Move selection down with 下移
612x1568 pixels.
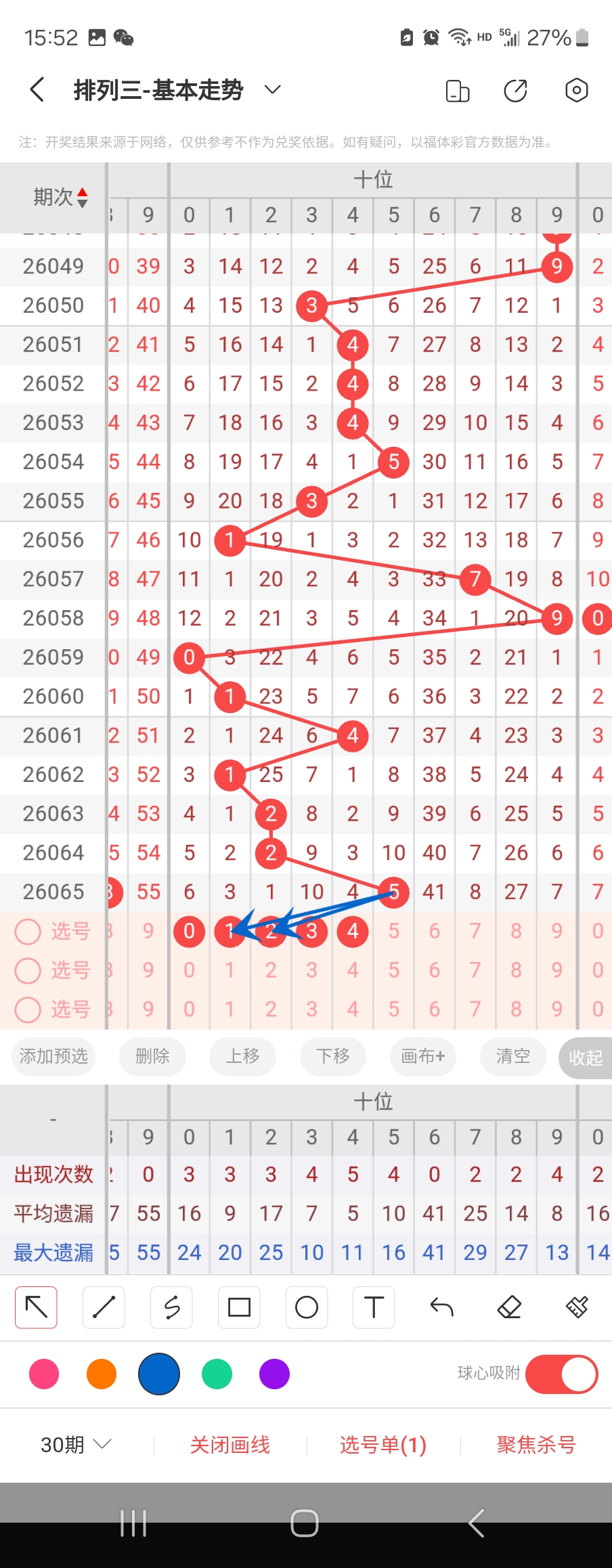click(x=333, y=1056)
